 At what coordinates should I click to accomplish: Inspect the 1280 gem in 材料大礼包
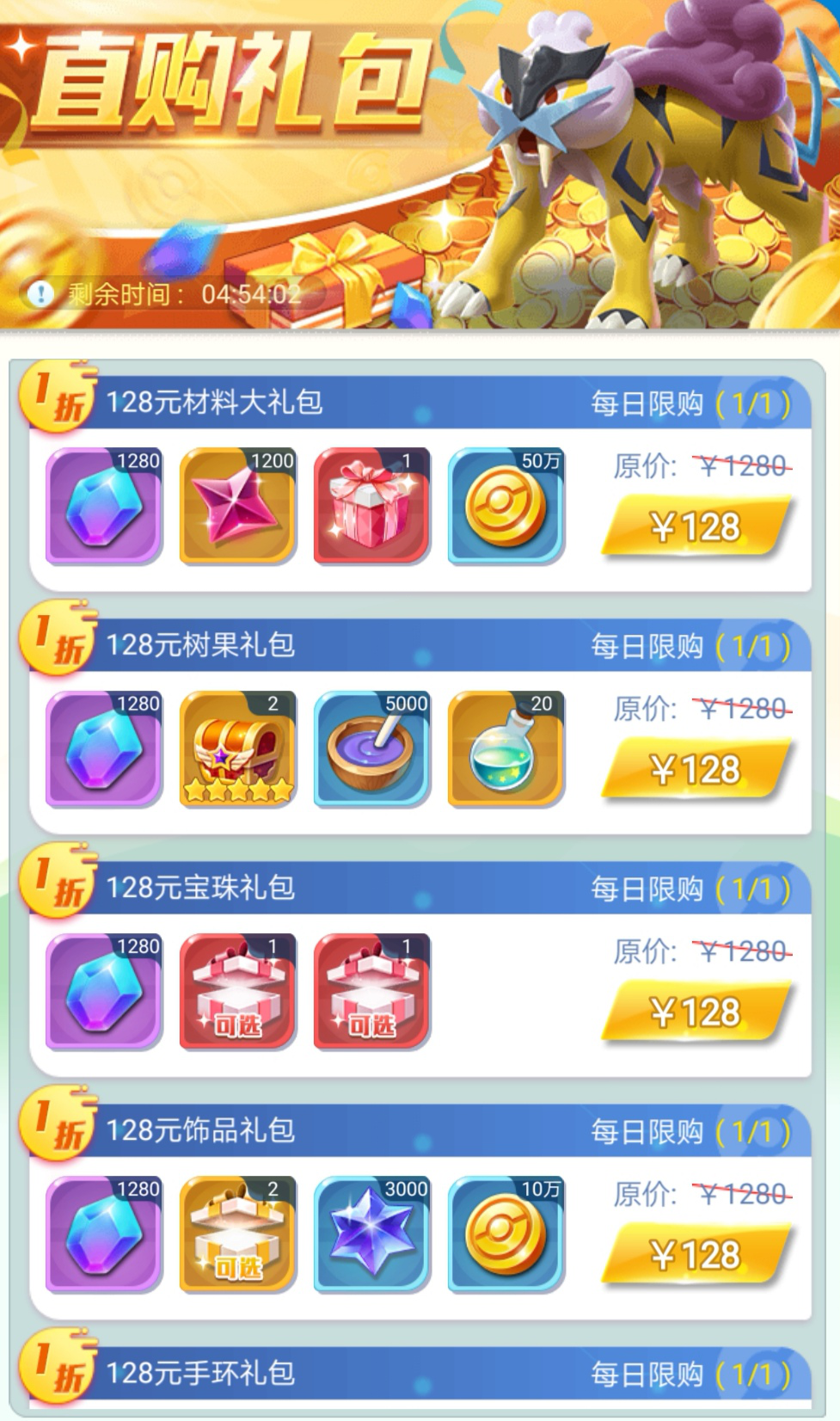(x=103, y=506)
